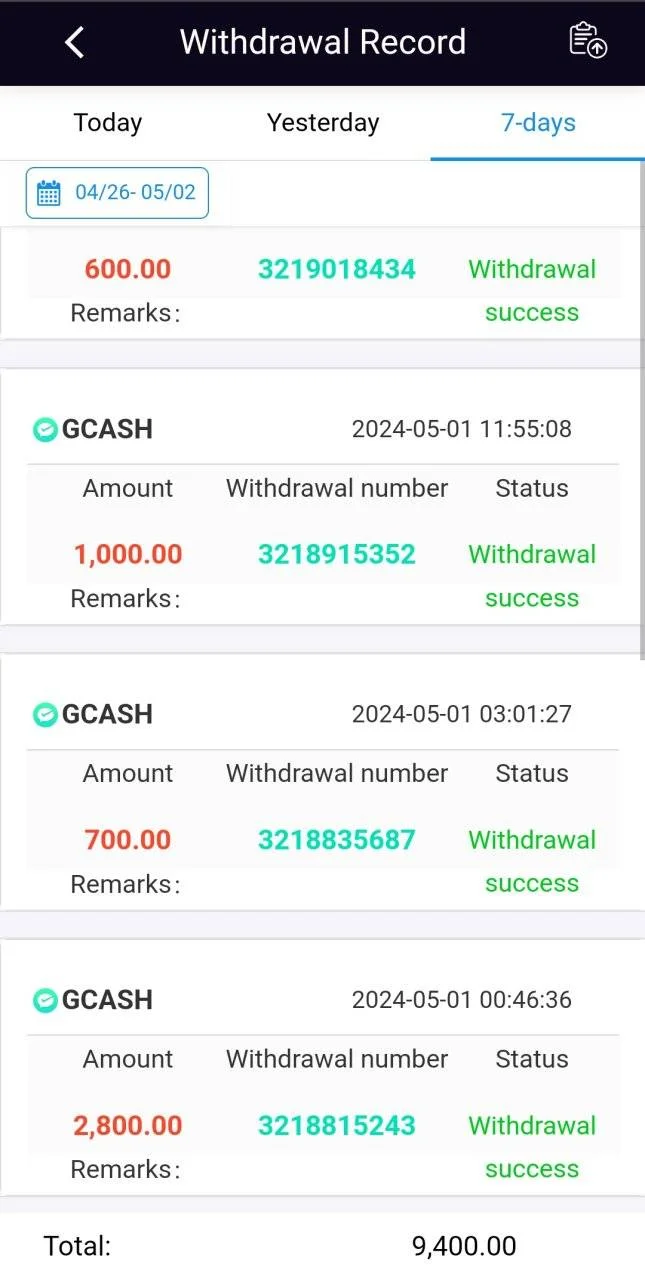Open the clipboard upload icon
This screenshot has height=1280, width=645.
point(588,41)
